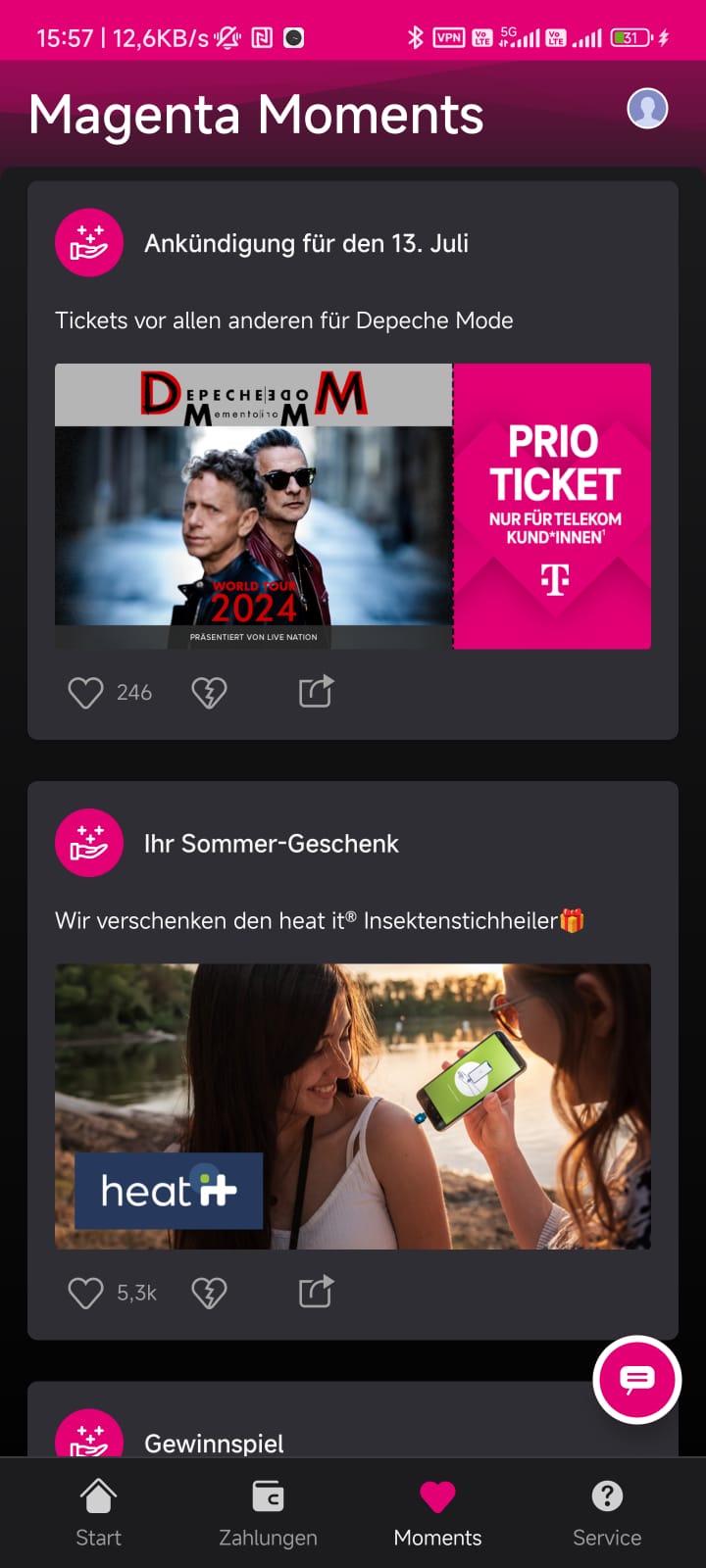Screen dimensions: 706x1568
Task: Open the heat it Insektenstichheiler image
Action: coord(353,1105)
